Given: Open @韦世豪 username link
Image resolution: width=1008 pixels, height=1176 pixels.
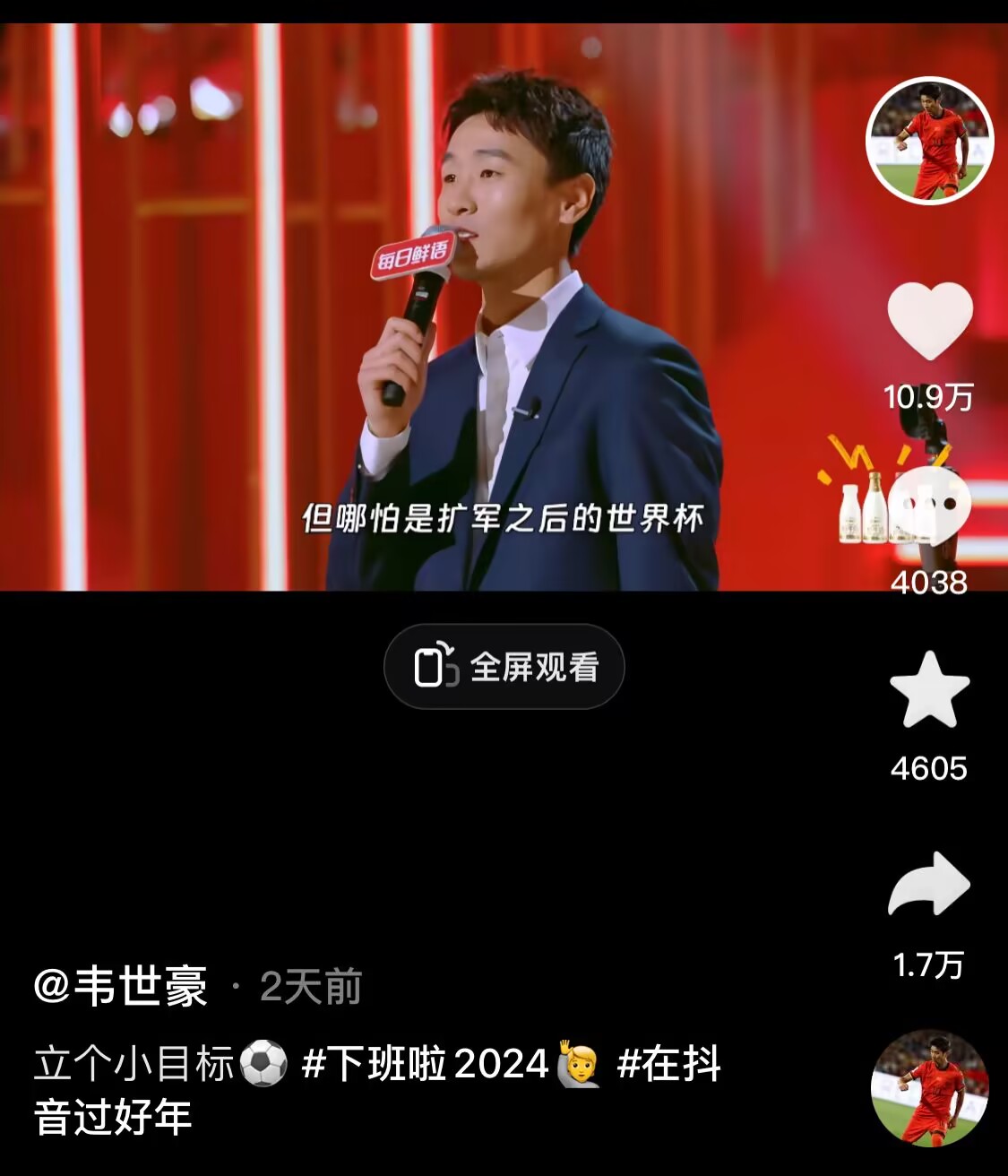Looking at the screenshot, I should 121,987.
